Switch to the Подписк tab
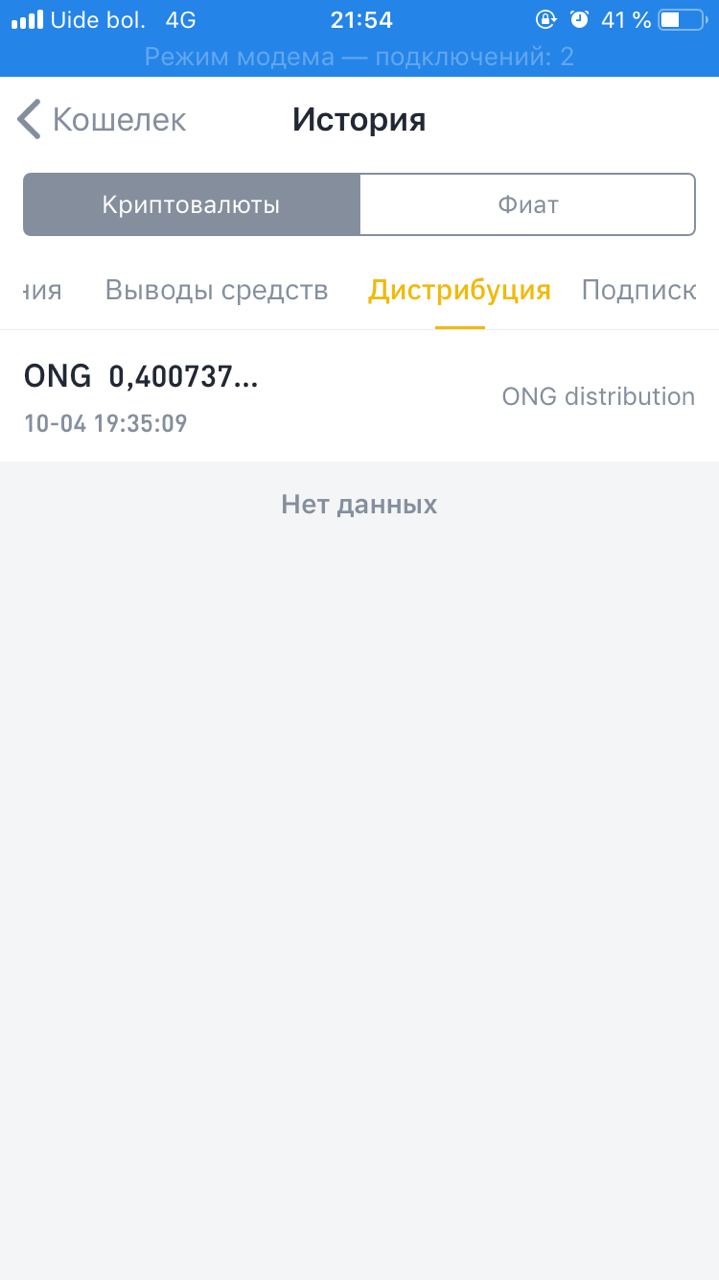The height and width of the screenshot is (1280, 719). tap(639, 290)
